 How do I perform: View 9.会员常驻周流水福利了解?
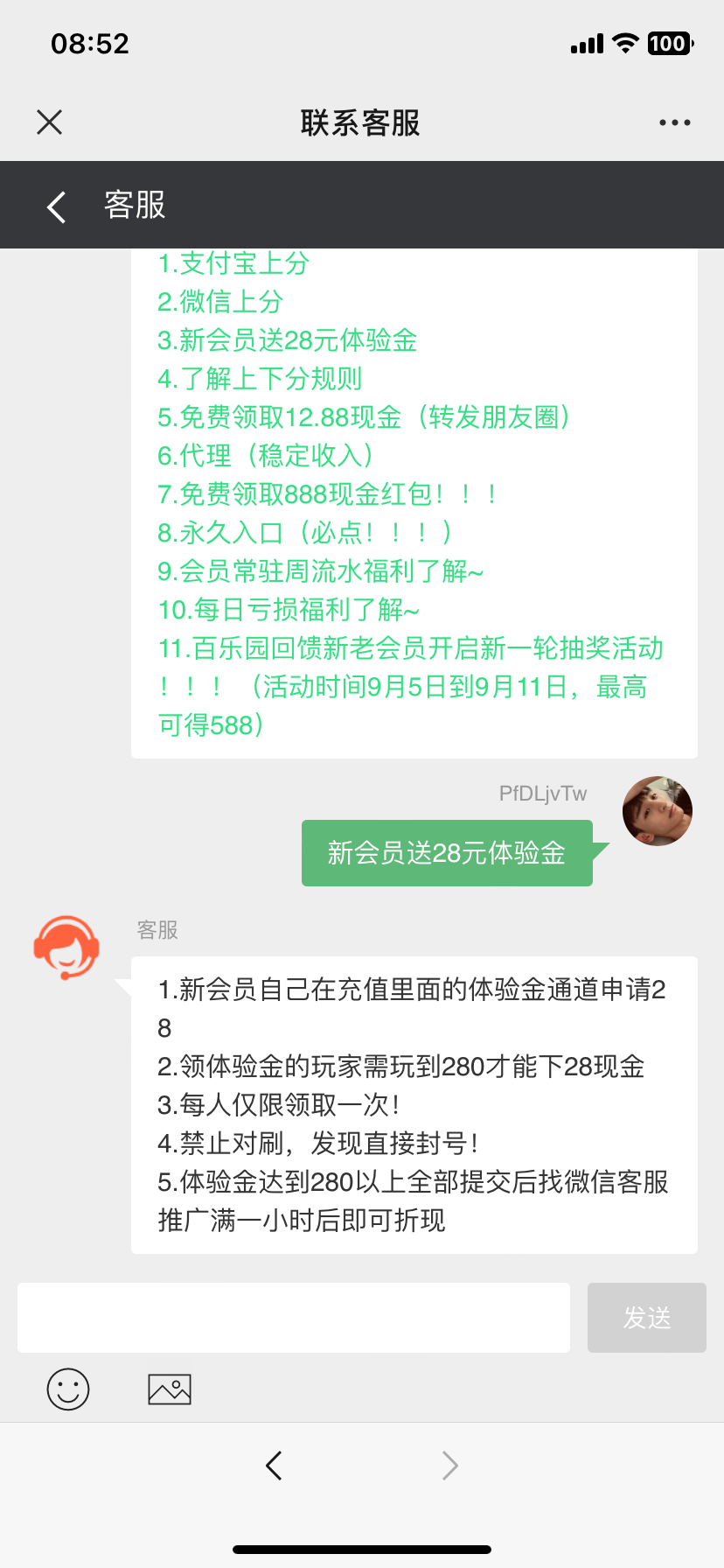(320, 571)
